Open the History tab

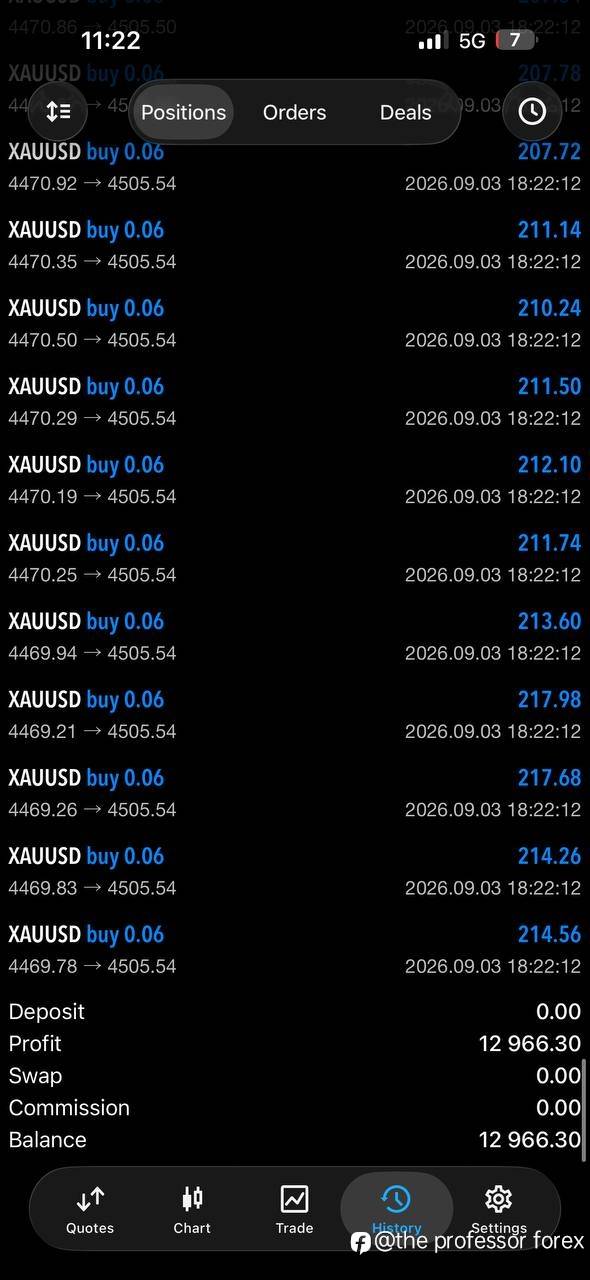[x=397, y=1209]
